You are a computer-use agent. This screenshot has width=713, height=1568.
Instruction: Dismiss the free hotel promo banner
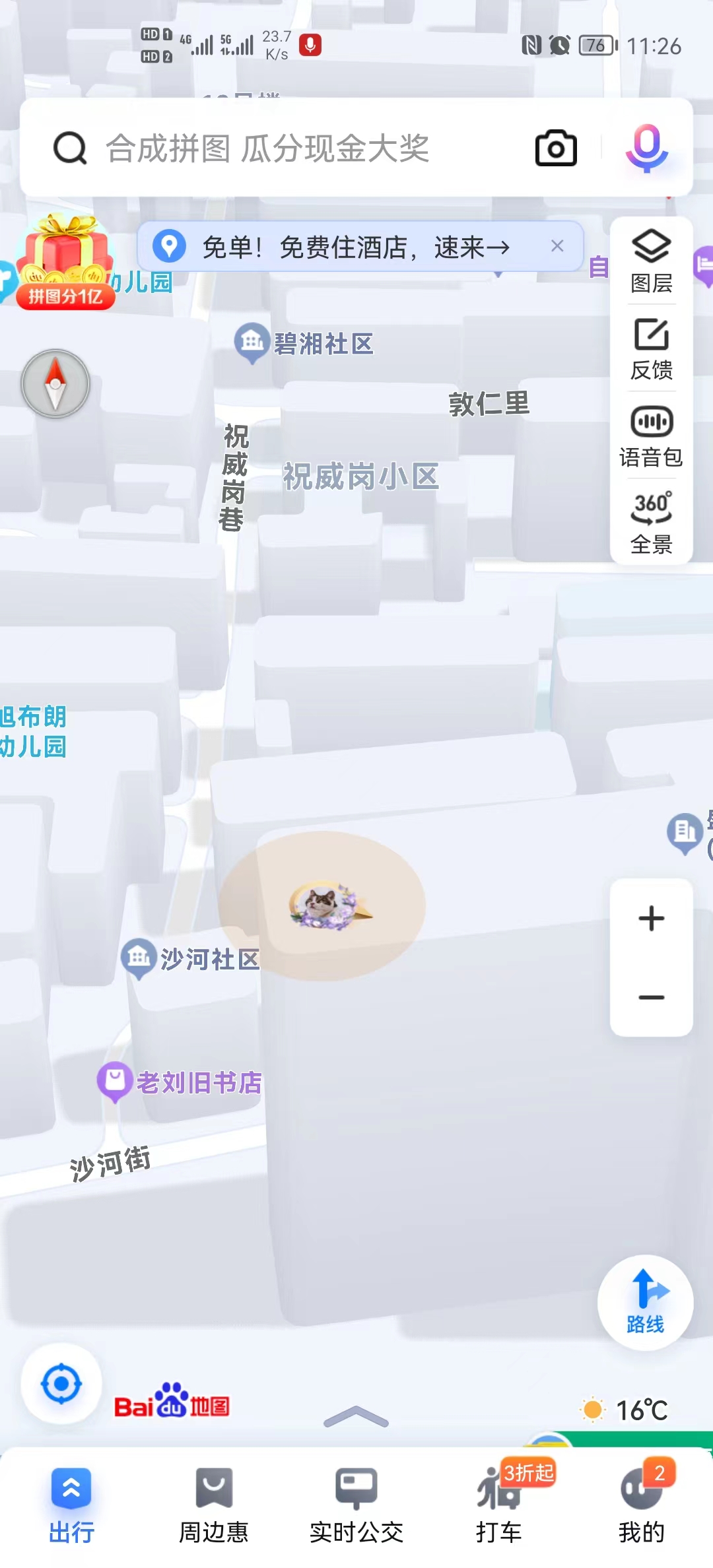(557, 246)
